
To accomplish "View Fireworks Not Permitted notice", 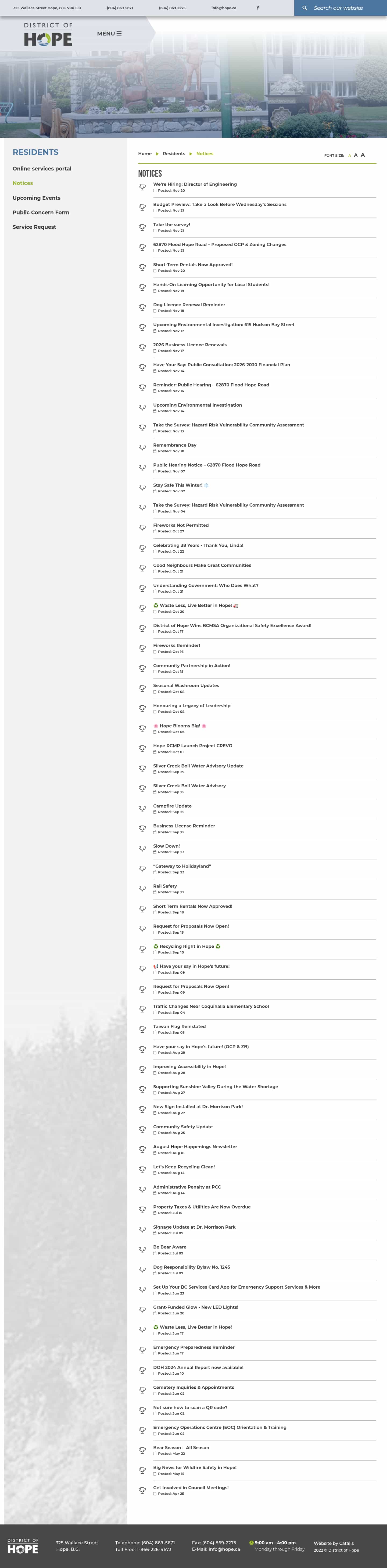I will point(181,525).
